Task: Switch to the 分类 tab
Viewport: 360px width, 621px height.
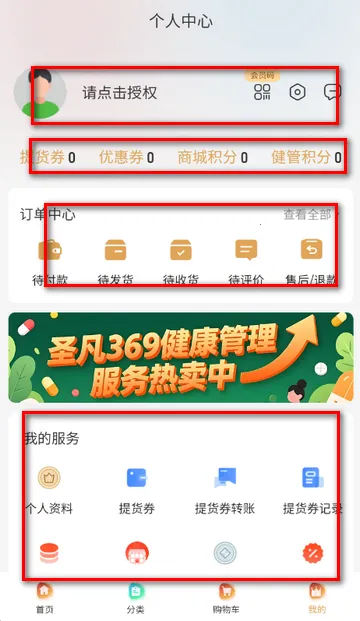Action: click(136, 598)
